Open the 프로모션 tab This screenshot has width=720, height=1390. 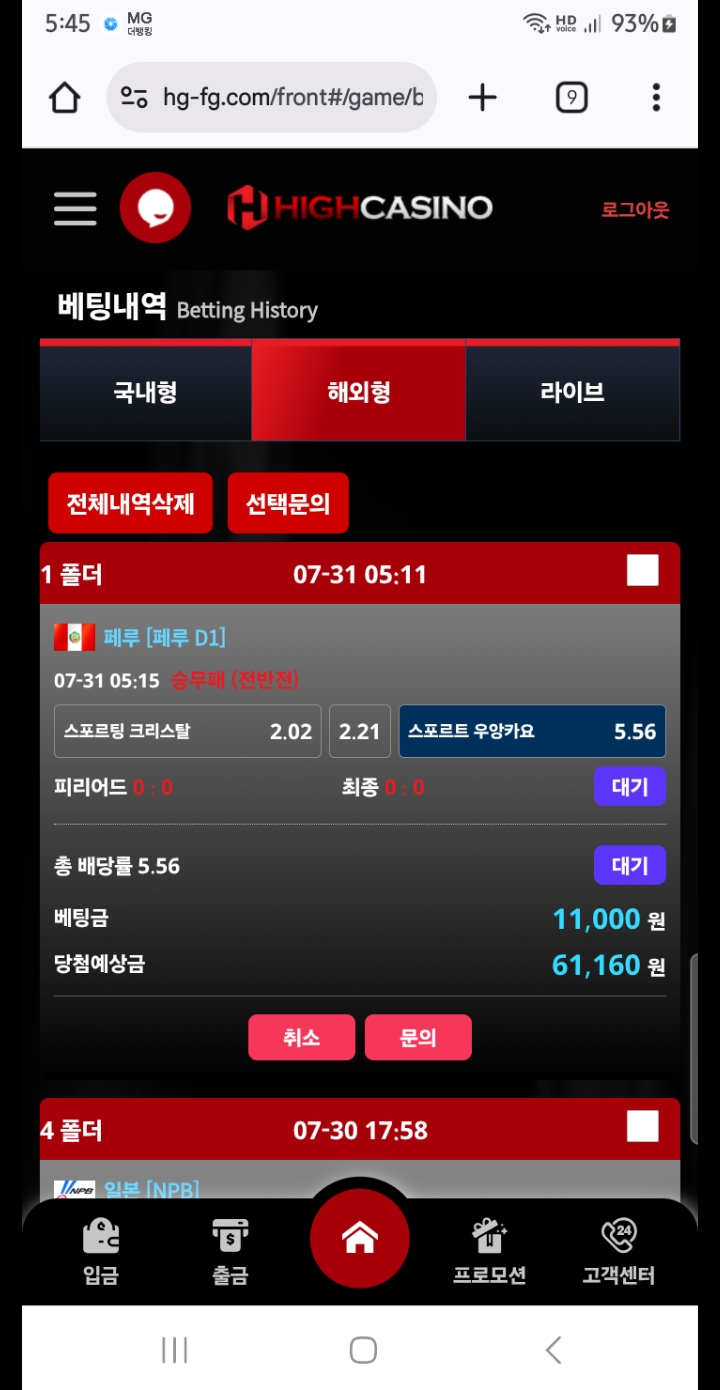490,1251
